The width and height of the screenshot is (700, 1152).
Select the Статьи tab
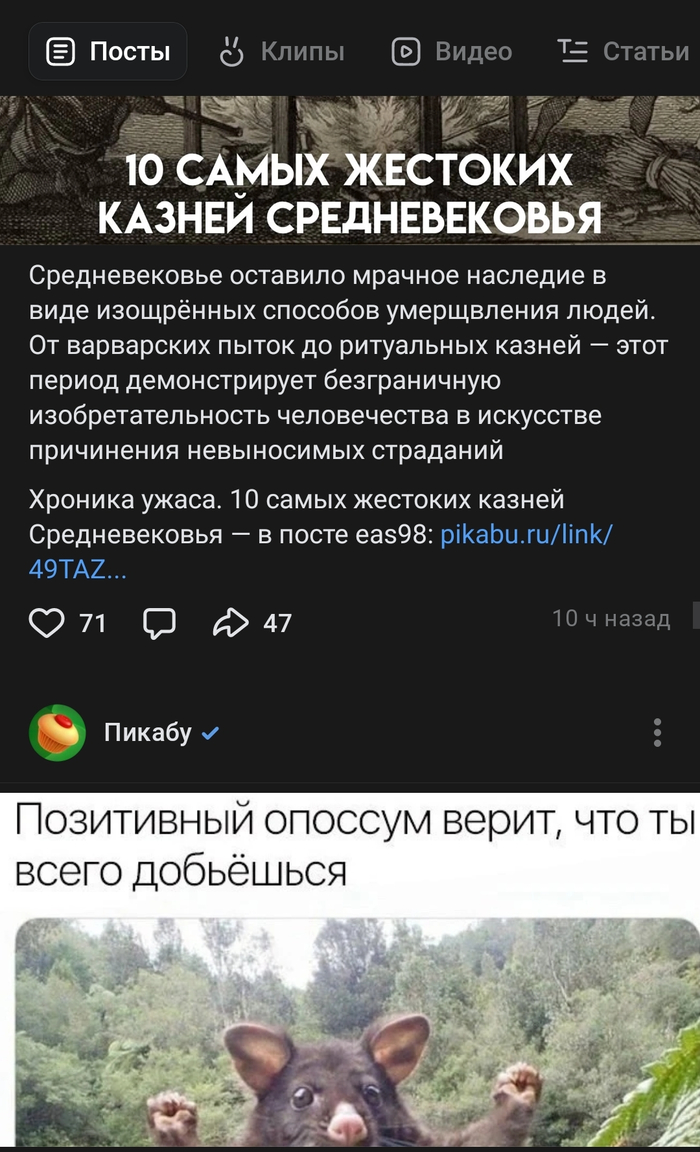(x=623, y=52)
